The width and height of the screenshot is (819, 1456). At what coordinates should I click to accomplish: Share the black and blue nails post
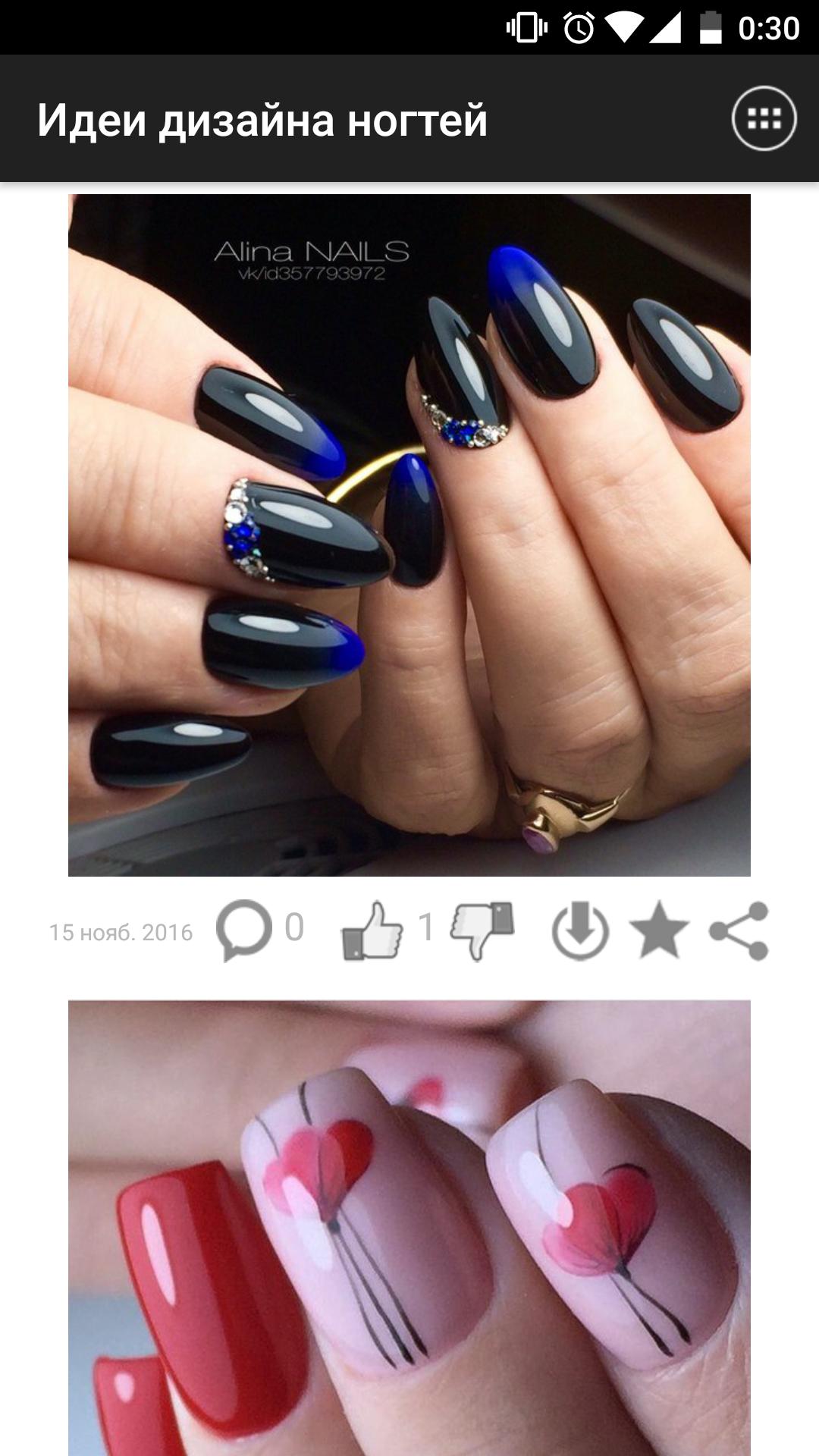[739, 930]
